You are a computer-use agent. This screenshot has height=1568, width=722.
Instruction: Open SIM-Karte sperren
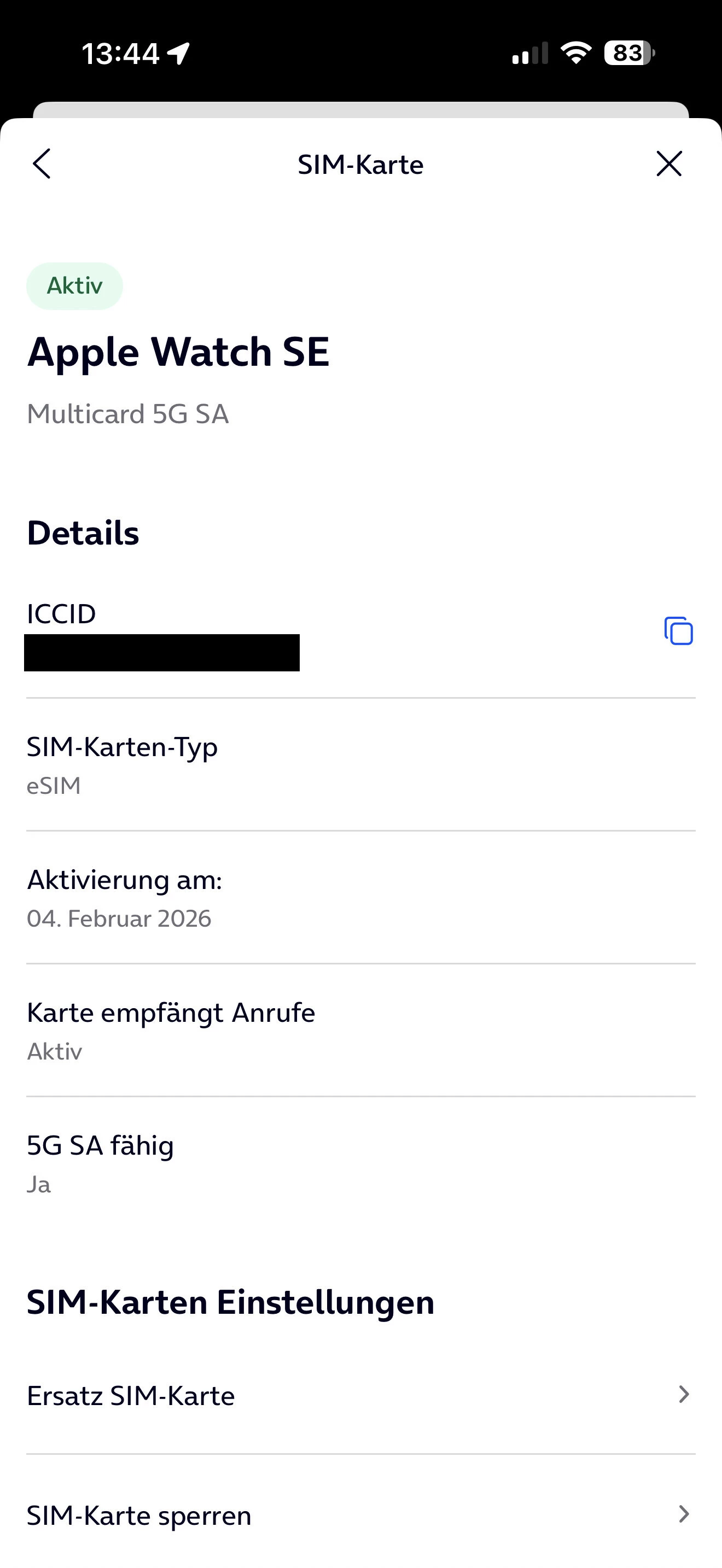coord(360,1514)
